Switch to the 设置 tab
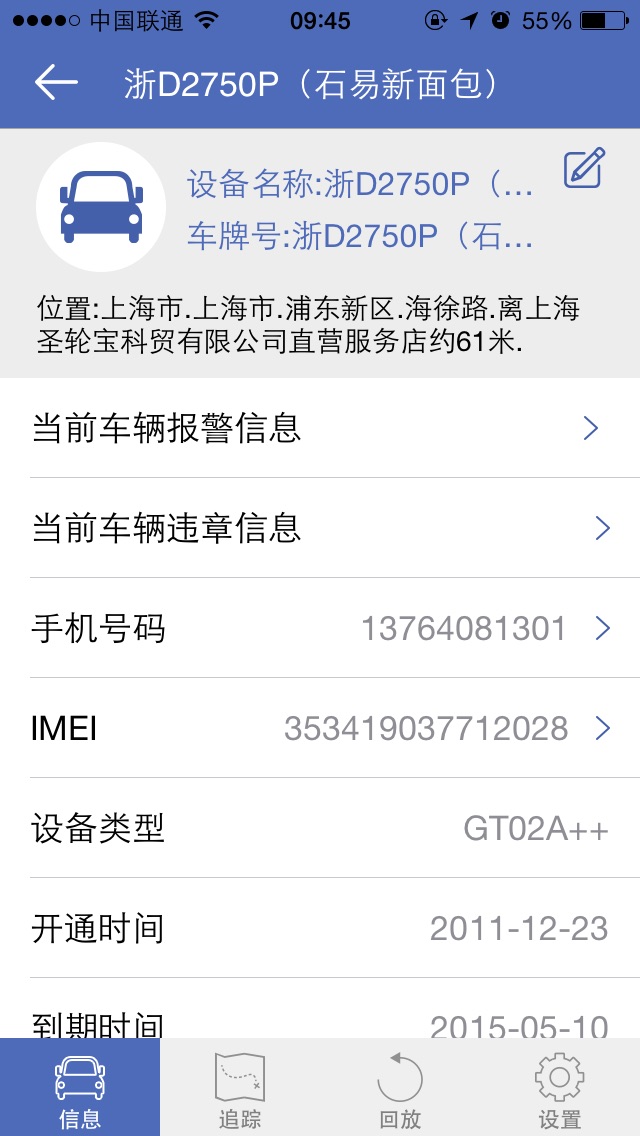This screenshot has width=640, height=1136. [x=560, y=1087]
